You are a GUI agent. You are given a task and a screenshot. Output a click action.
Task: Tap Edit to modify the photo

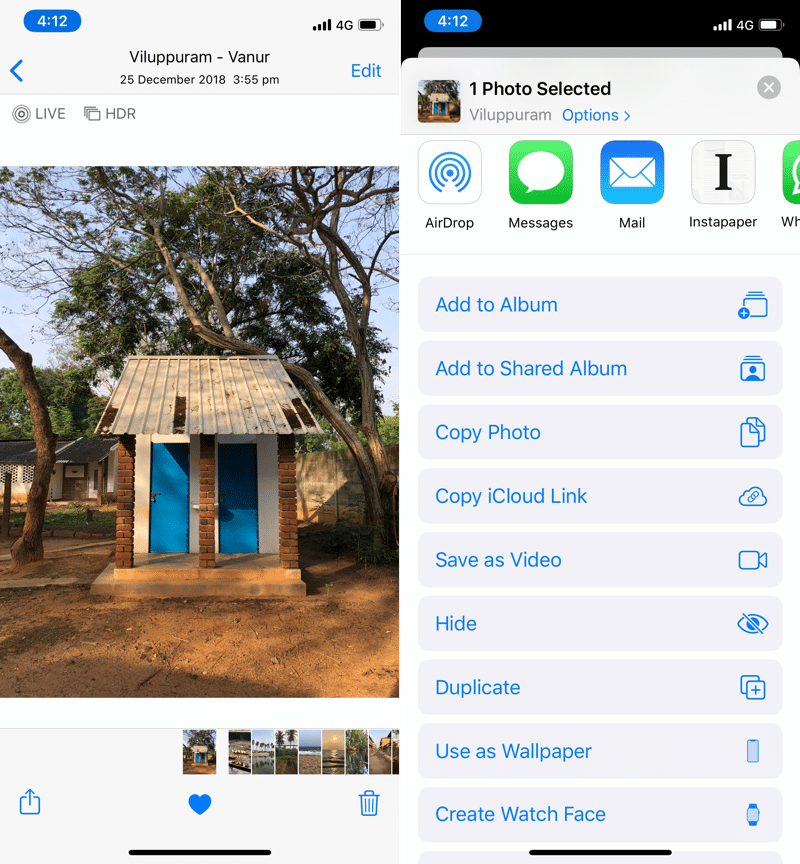coord(365,71)
